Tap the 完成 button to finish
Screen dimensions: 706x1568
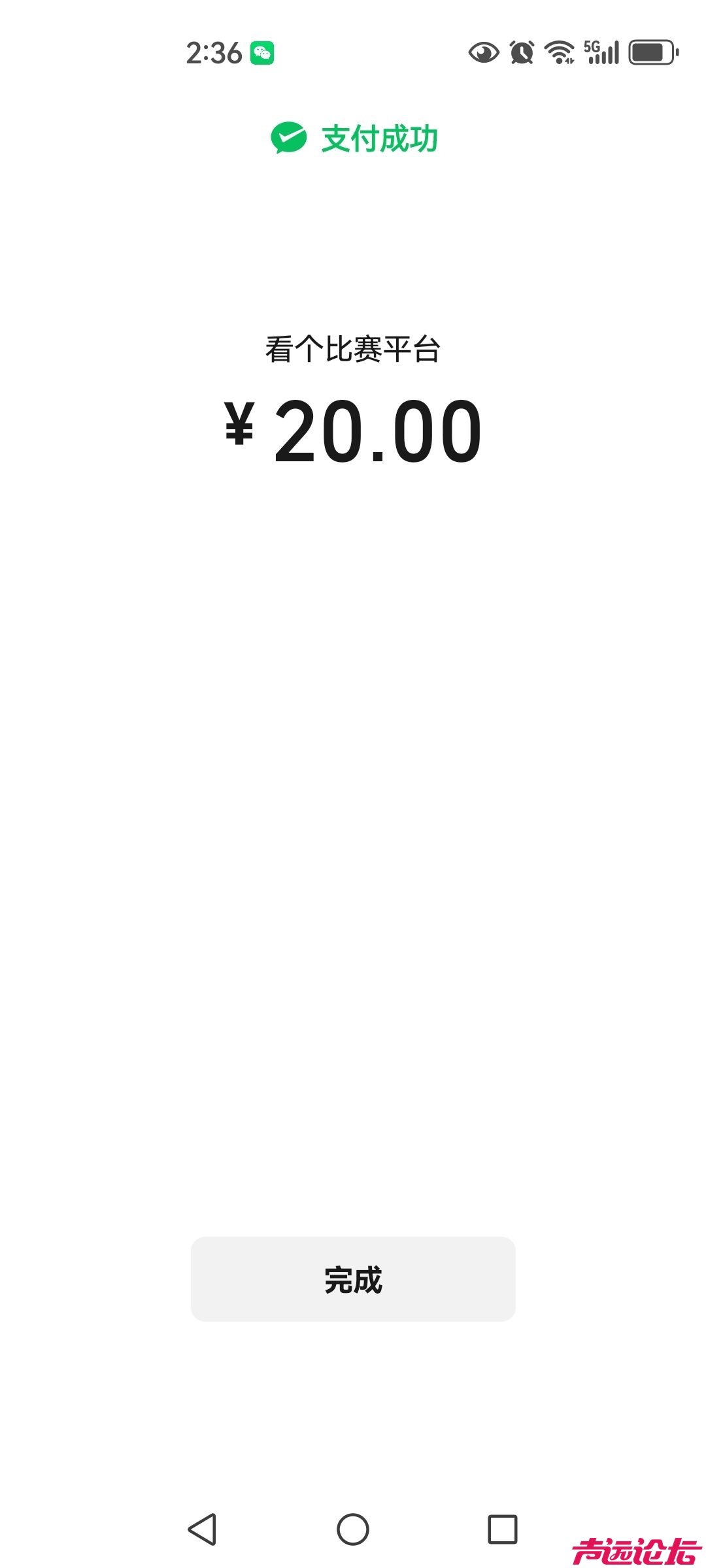(x=353, y=1279)
